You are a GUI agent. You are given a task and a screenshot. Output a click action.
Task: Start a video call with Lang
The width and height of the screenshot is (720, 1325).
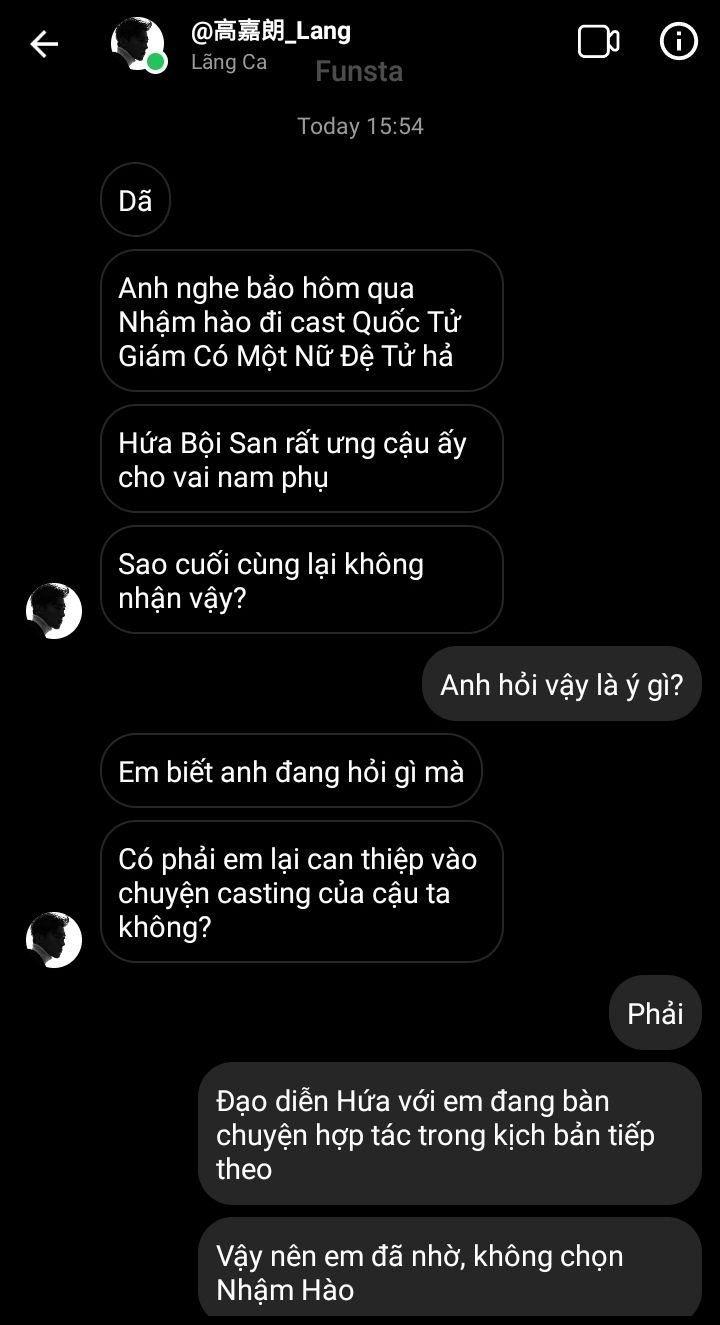point(598,42)
